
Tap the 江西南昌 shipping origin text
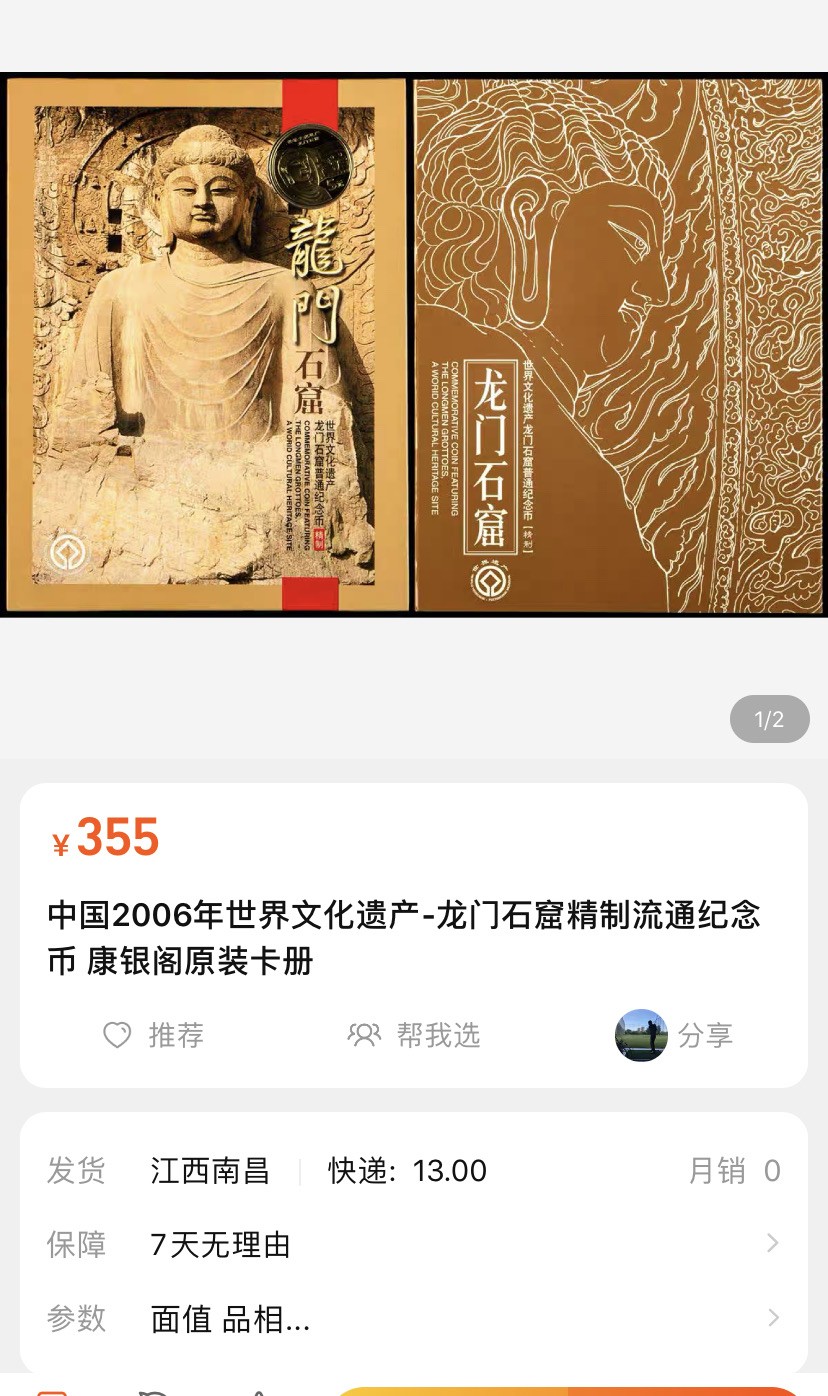point(211,1170)
